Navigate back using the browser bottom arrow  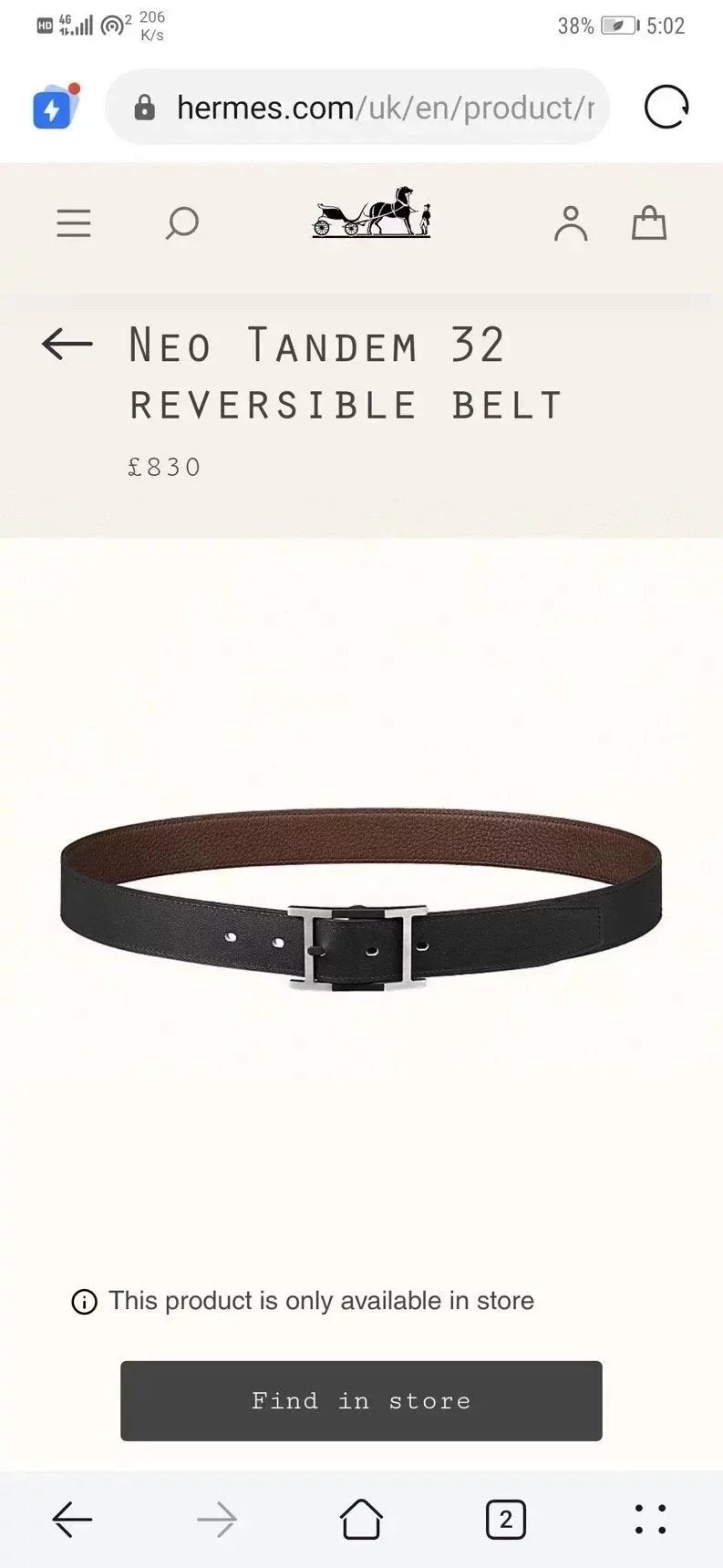click(72, 1520)
